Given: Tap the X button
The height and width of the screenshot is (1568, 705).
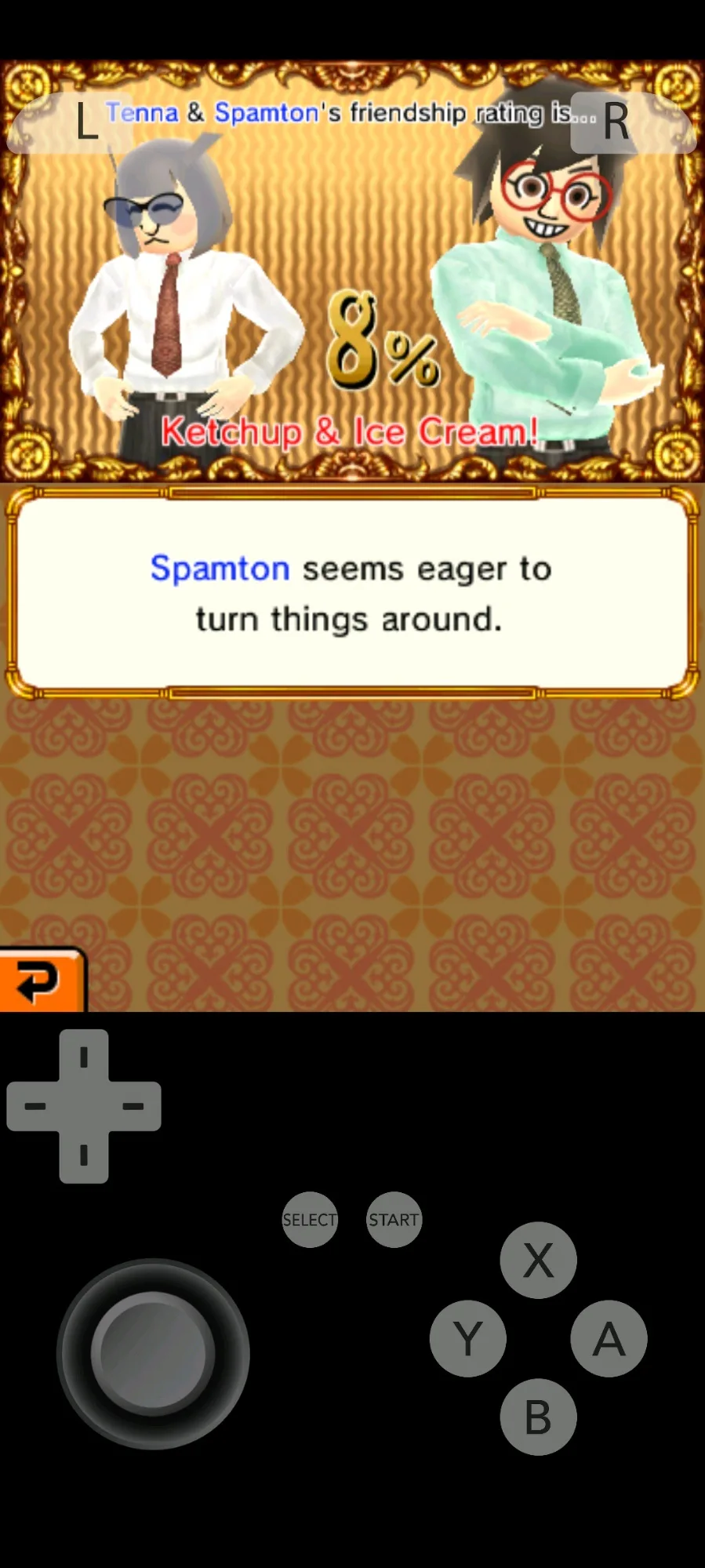Looking at the screenshot, I should point(538,1260).
